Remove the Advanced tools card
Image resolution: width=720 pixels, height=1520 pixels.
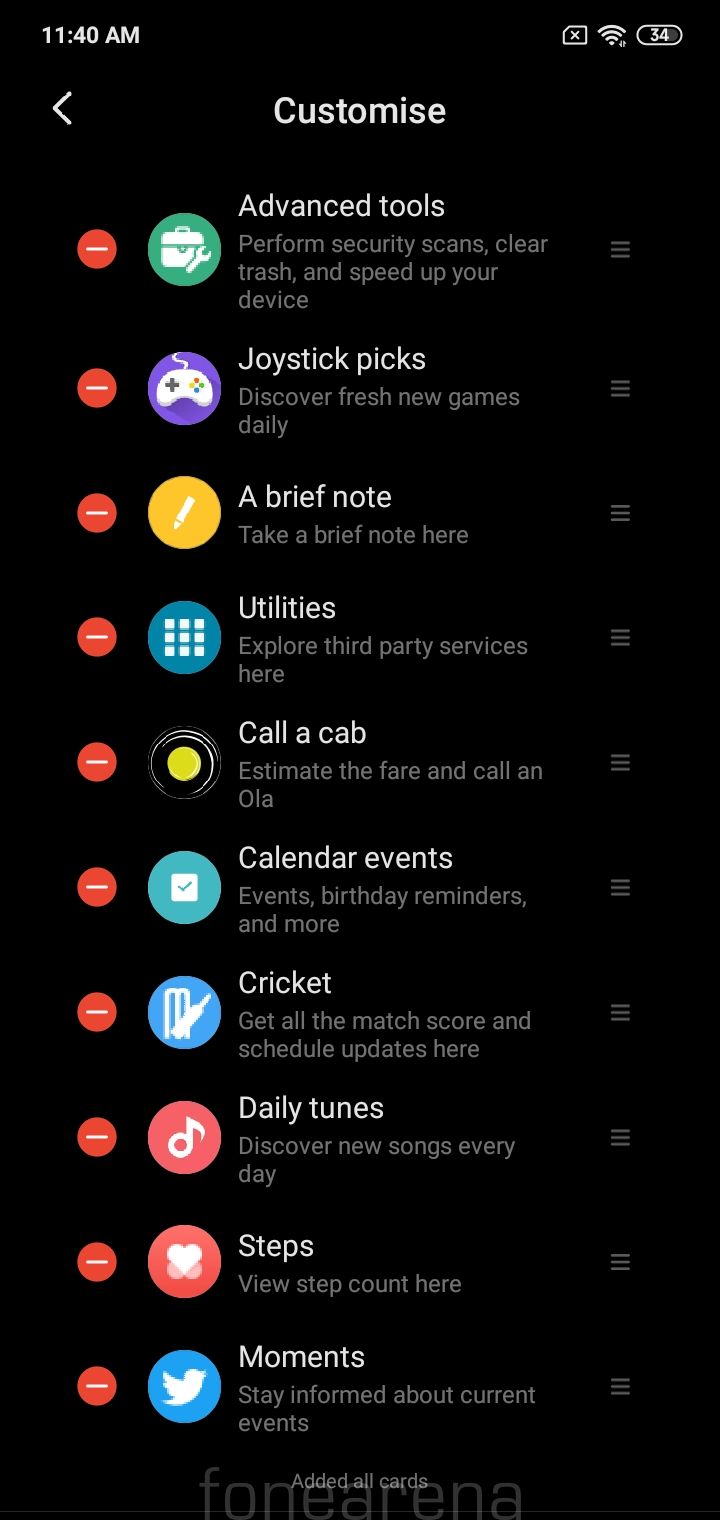tap(97, 249)
